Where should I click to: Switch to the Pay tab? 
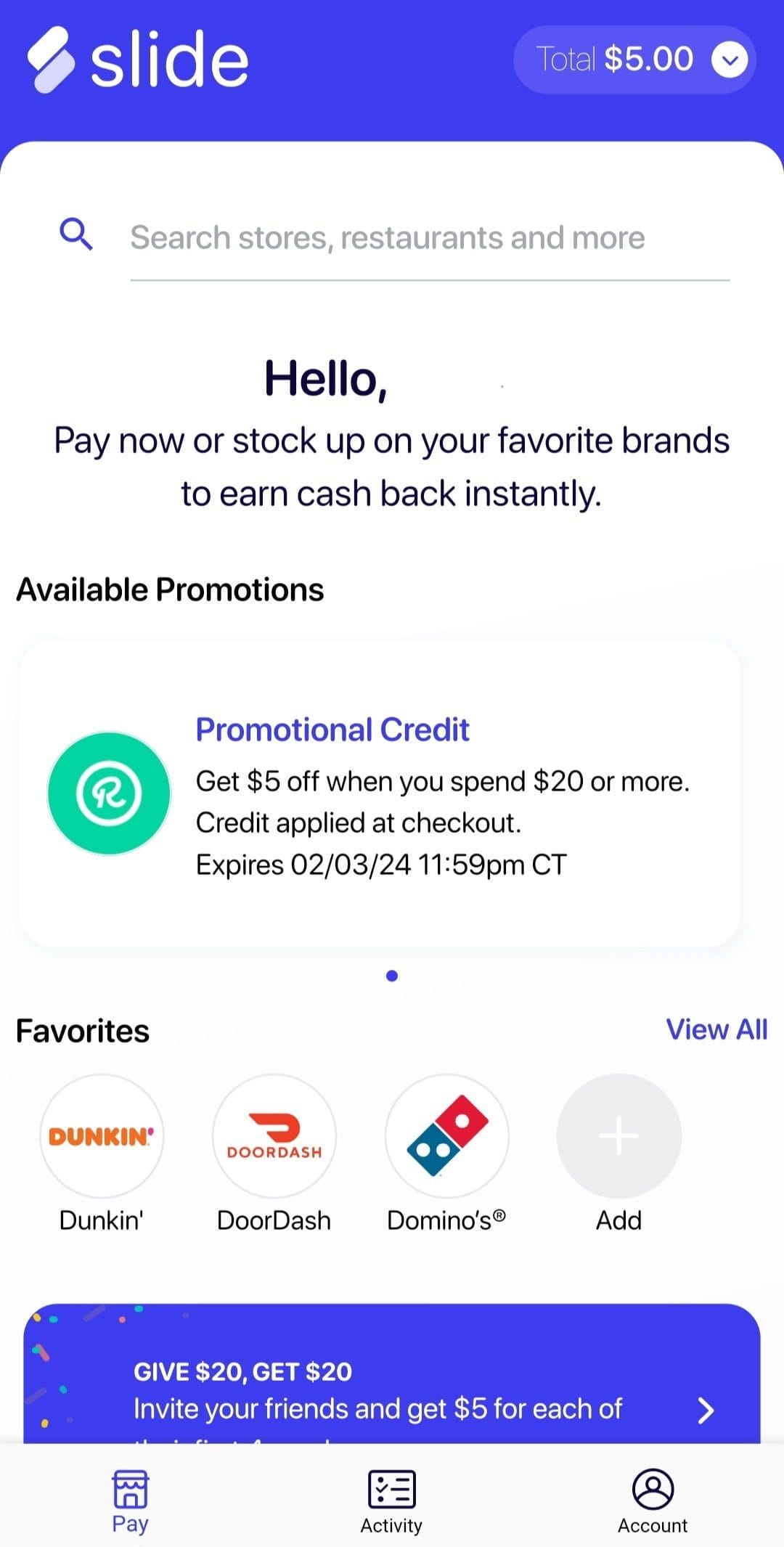click(131, 1501)
